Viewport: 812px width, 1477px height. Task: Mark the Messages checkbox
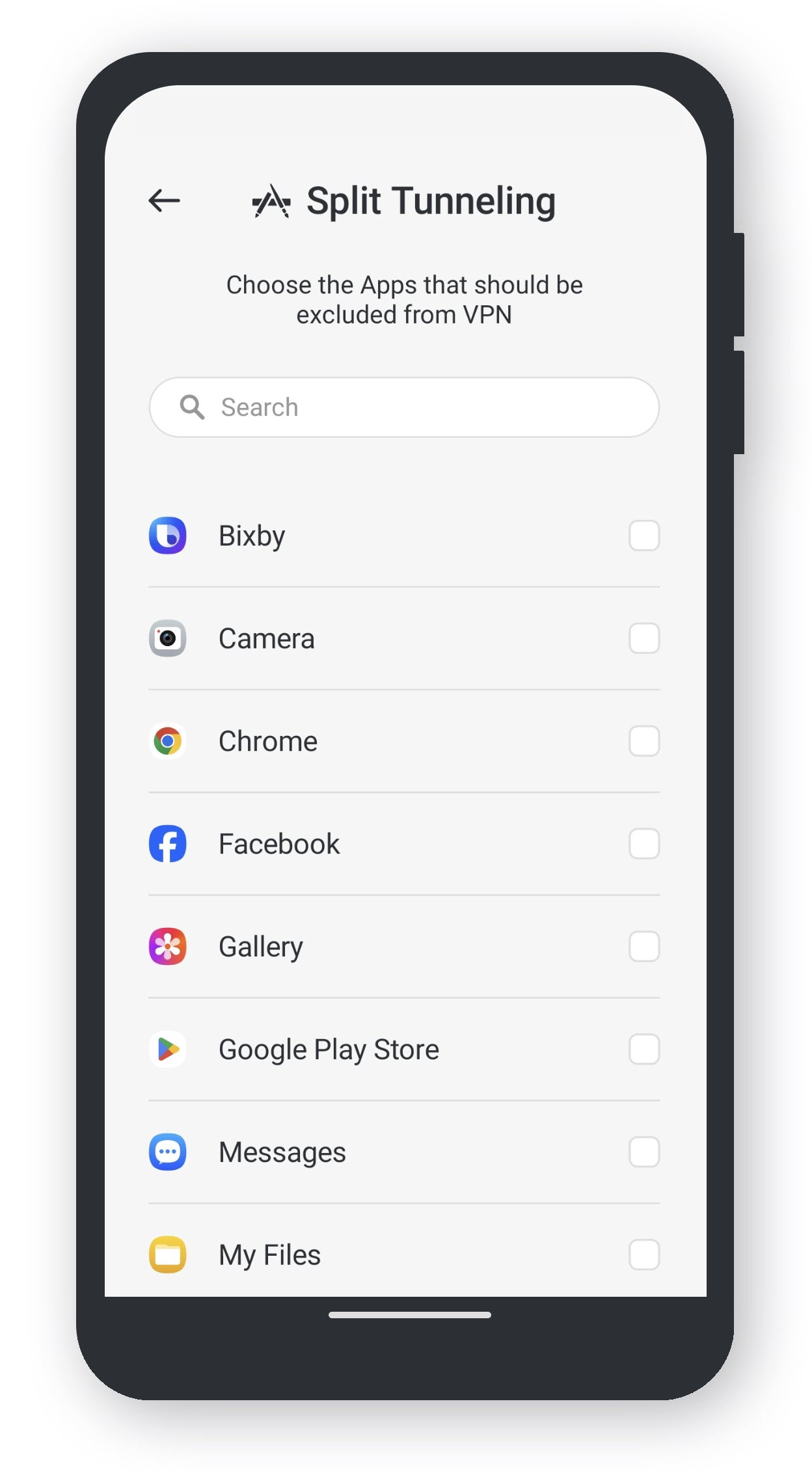[x=643, y=1152]
